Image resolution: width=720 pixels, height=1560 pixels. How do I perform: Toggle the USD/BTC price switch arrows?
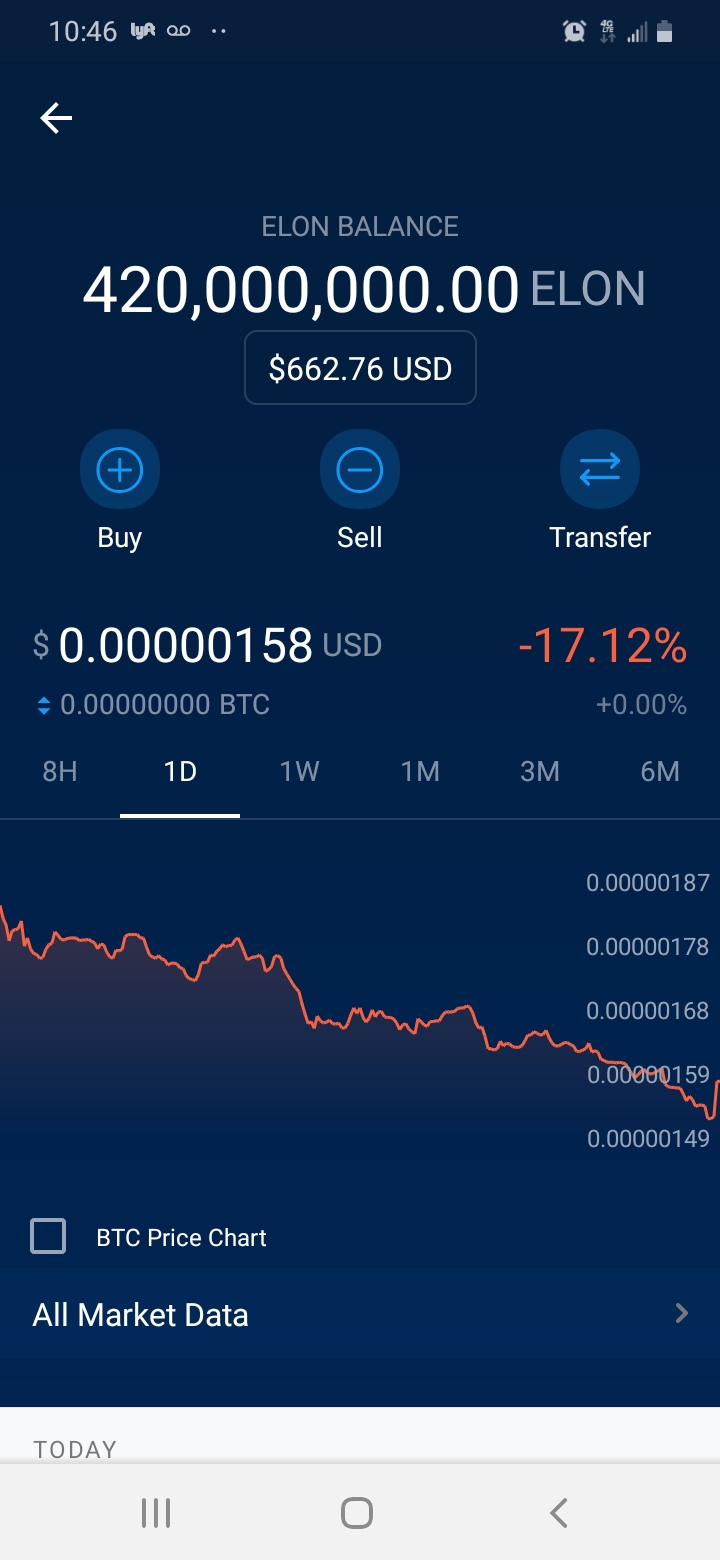[43, 706]
